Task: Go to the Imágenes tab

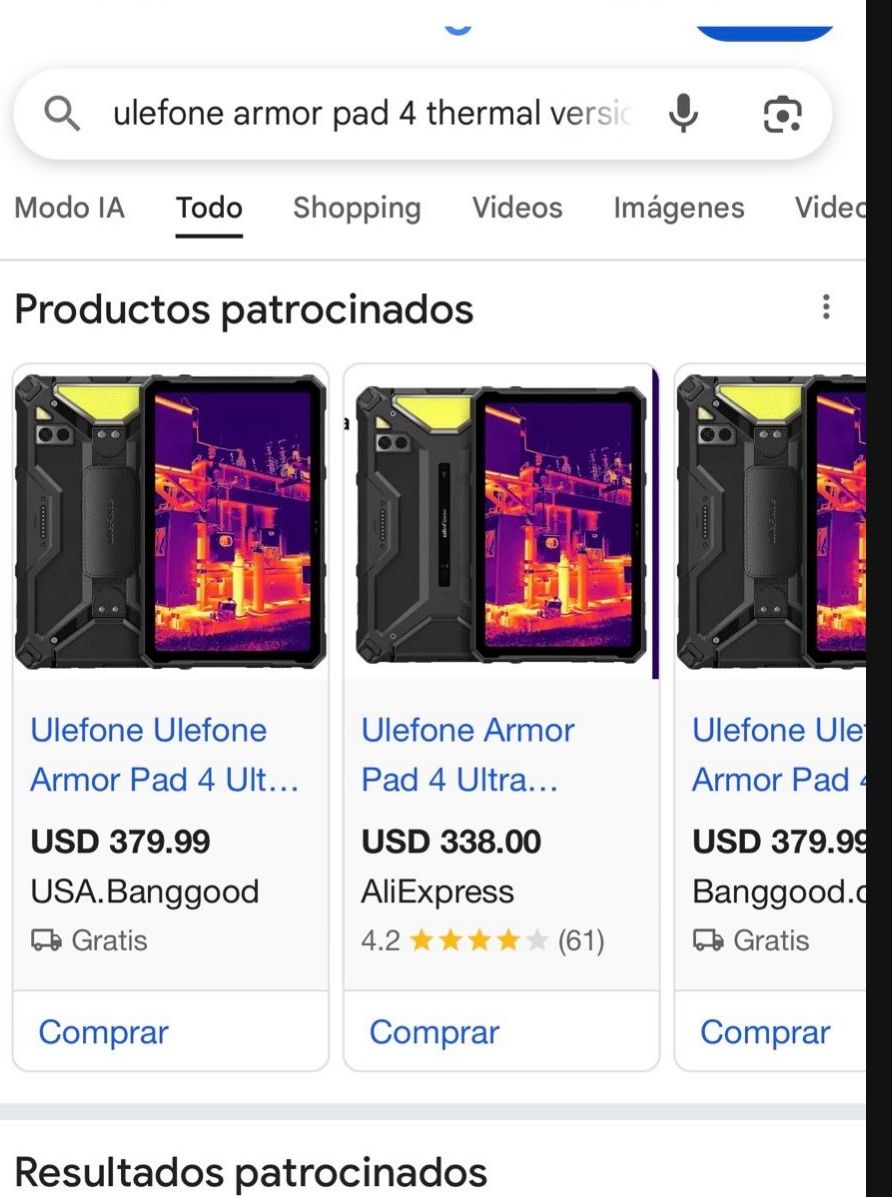Action: pyautogui.click(x=678, y=208)
